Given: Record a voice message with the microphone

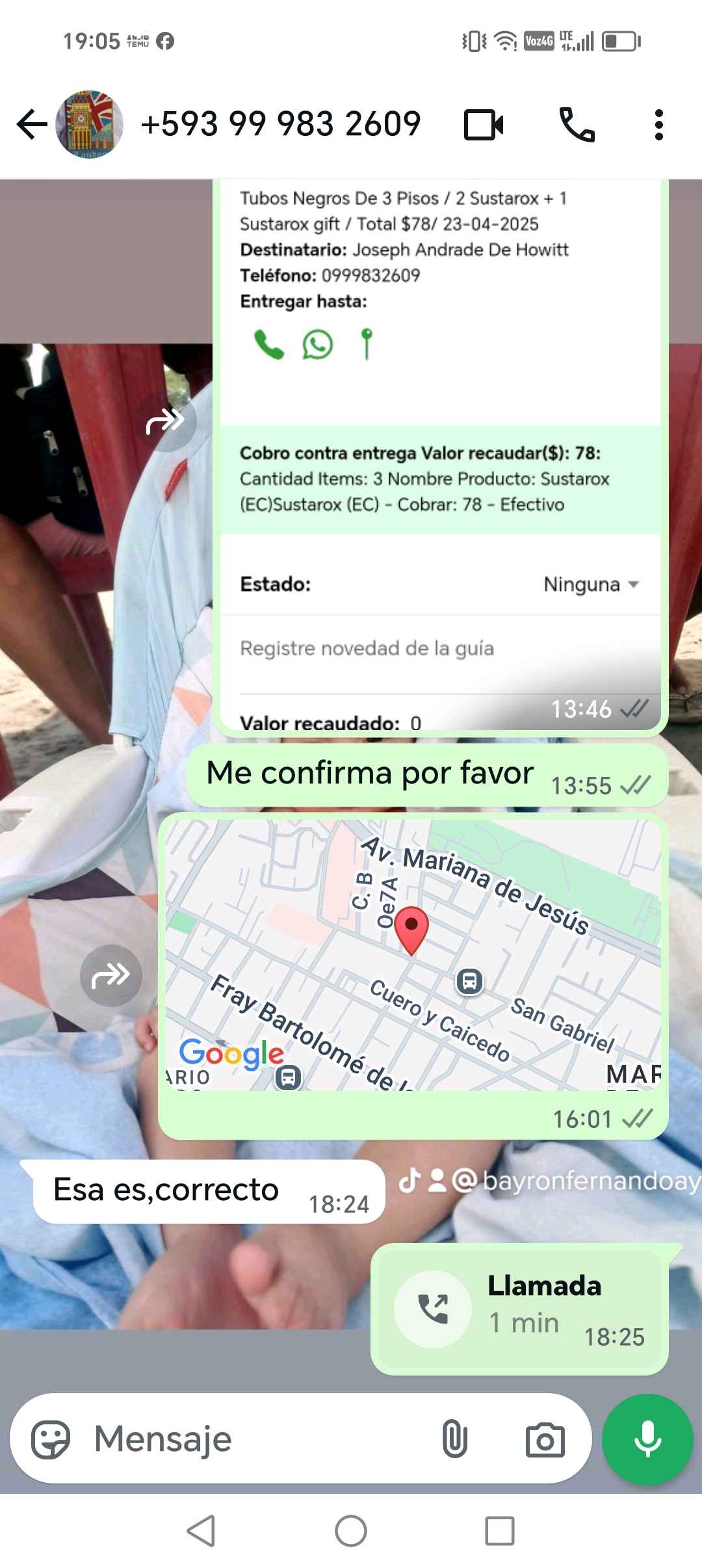Looking at the screenshot, I should click(x=647, y=1439).
